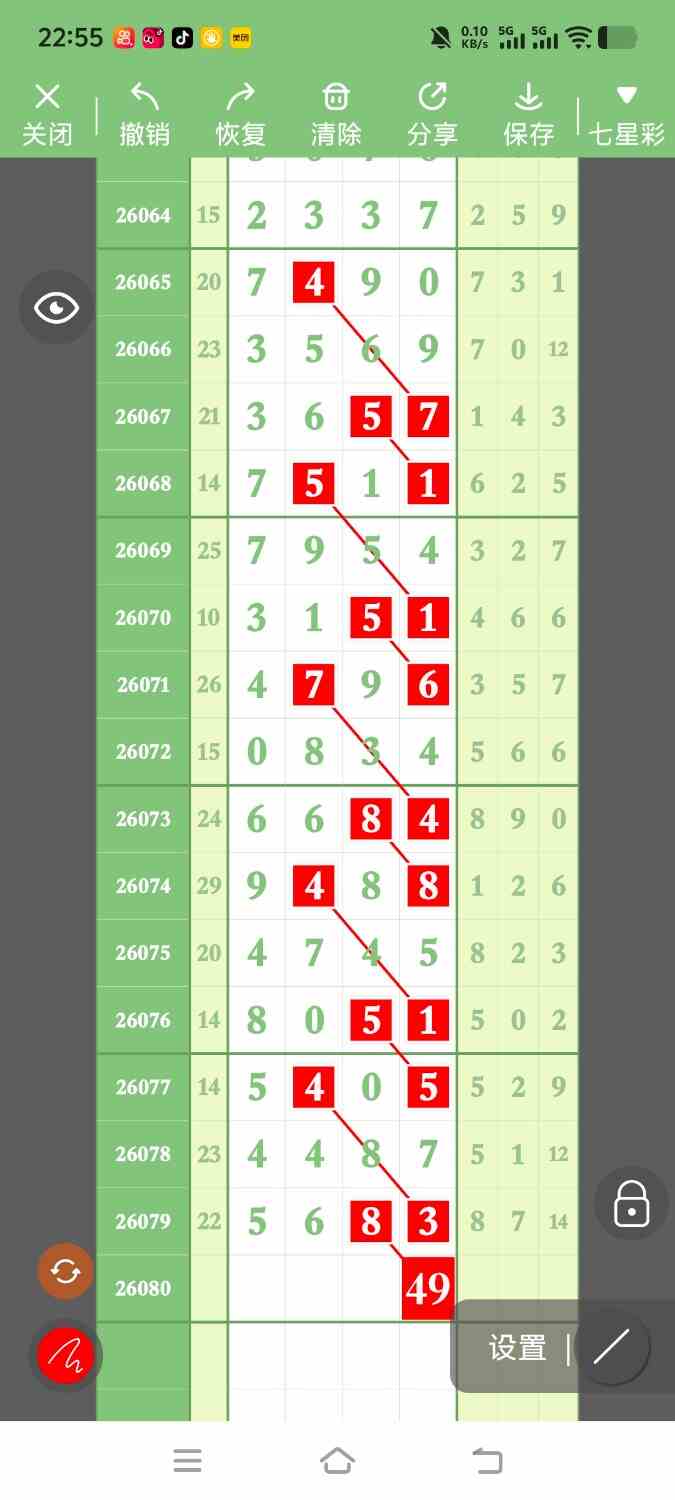This screenshot has height=1500, width=675.
Task: Share the chart via 分享
Action: [x=432, y=114]
